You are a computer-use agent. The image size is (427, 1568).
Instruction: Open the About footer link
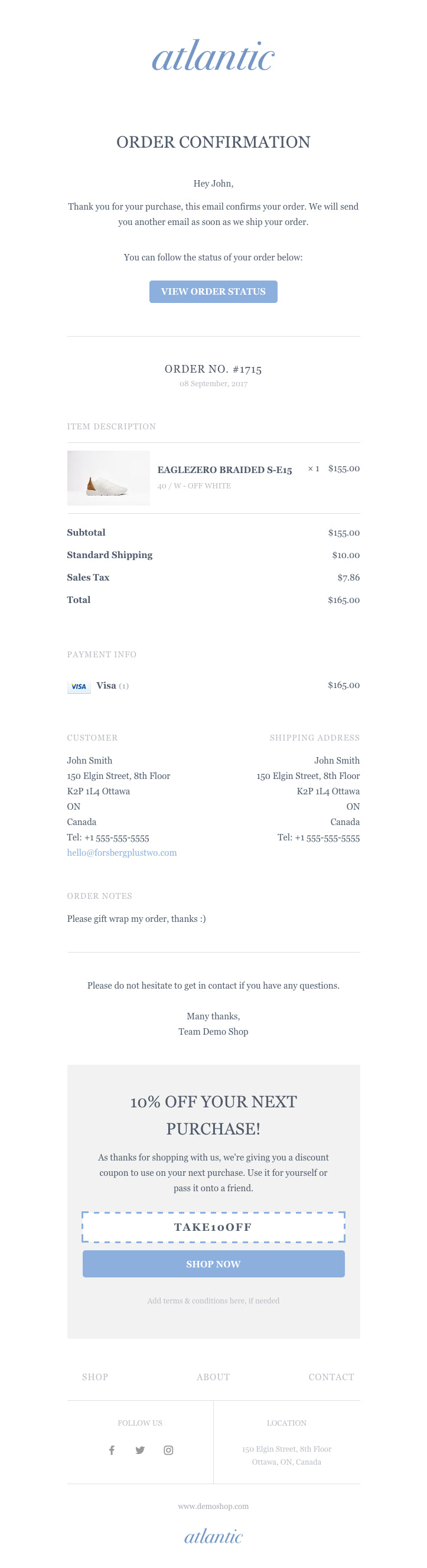(213, 1377)
